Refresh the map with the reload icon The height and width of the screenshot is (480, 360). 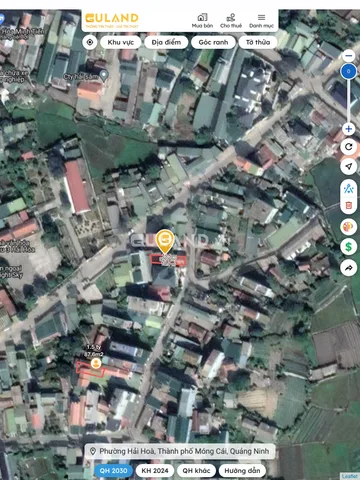tap(349, 147)
